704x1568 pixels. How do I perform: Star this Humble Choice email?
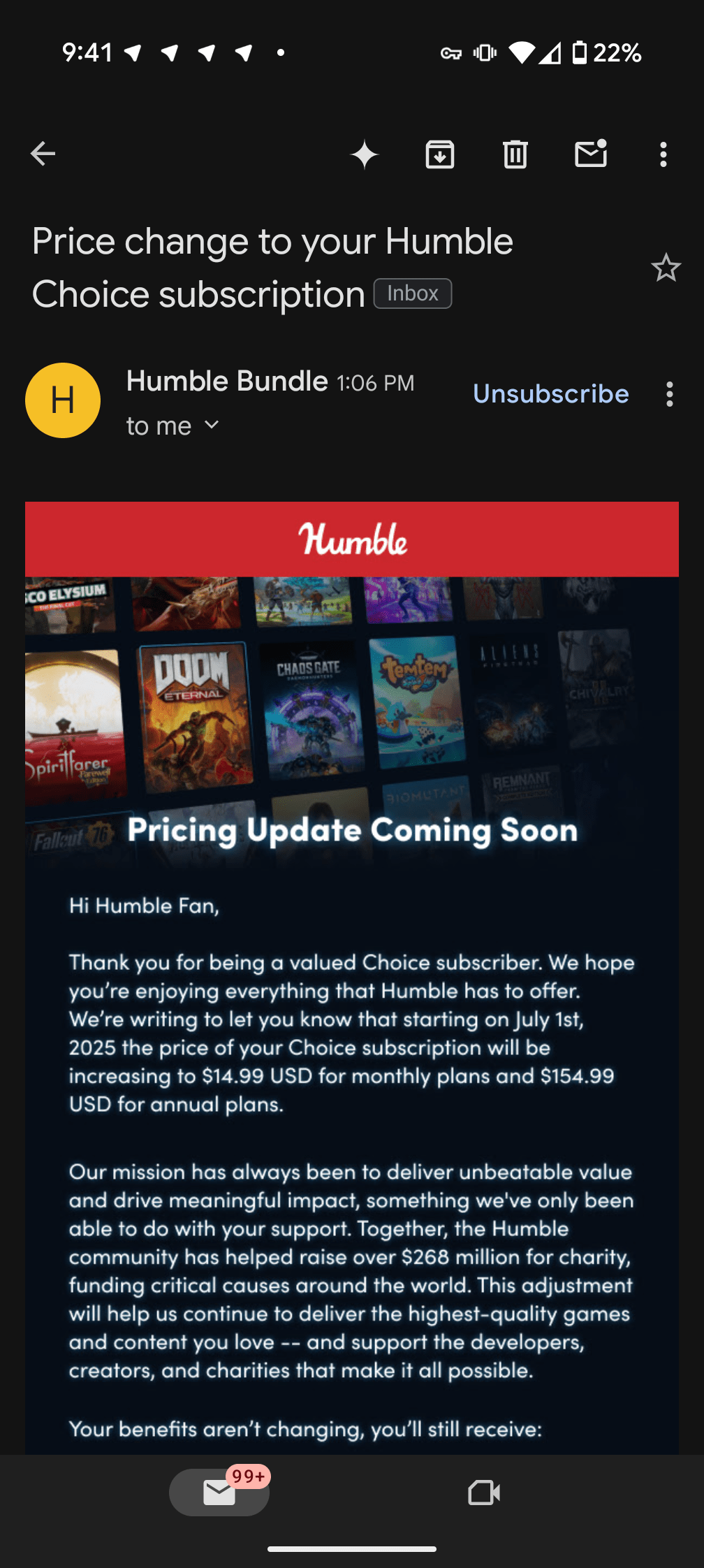(666, 268)
